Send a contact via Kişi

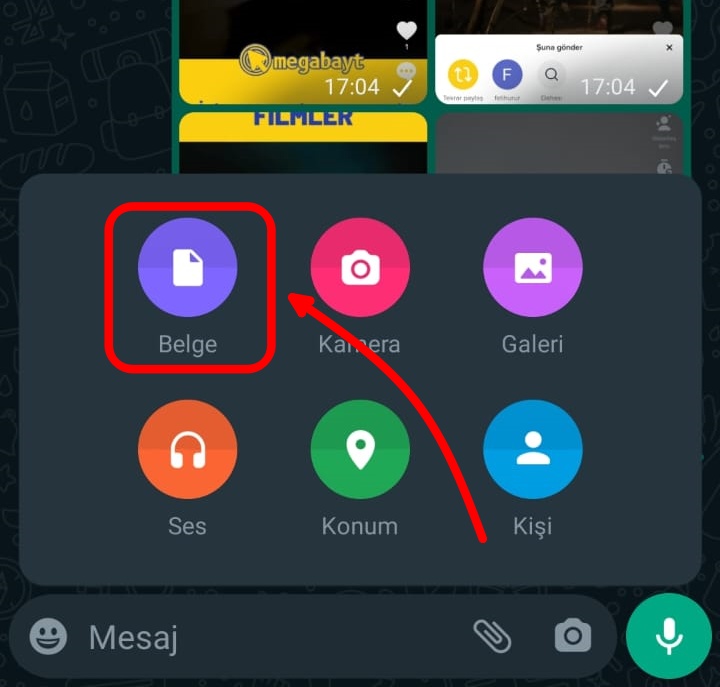click(x=532, y=450)
